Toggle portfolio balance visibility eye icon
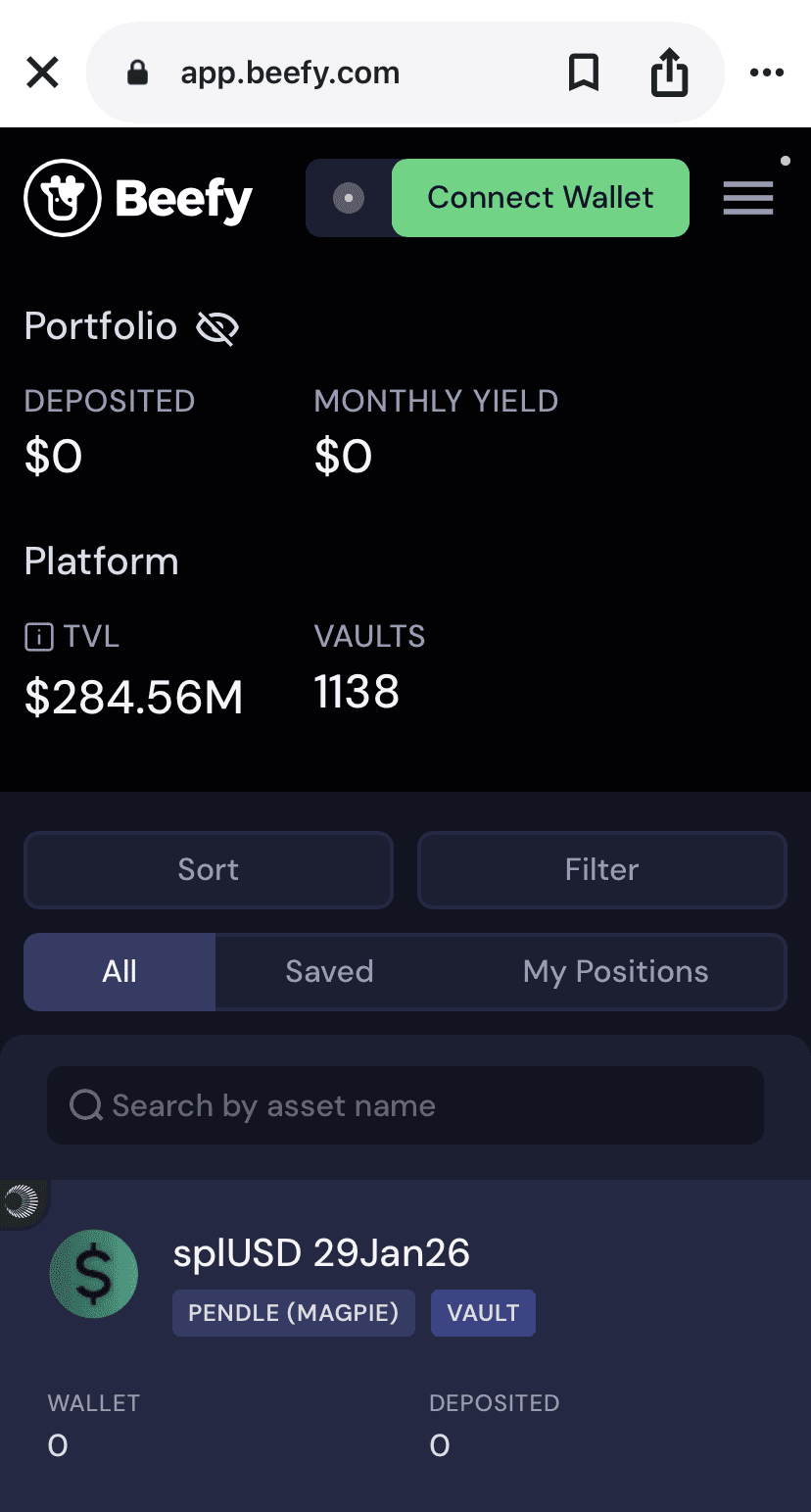Image resolution: width=811 pixels, height=1512 pixels. 217,327
